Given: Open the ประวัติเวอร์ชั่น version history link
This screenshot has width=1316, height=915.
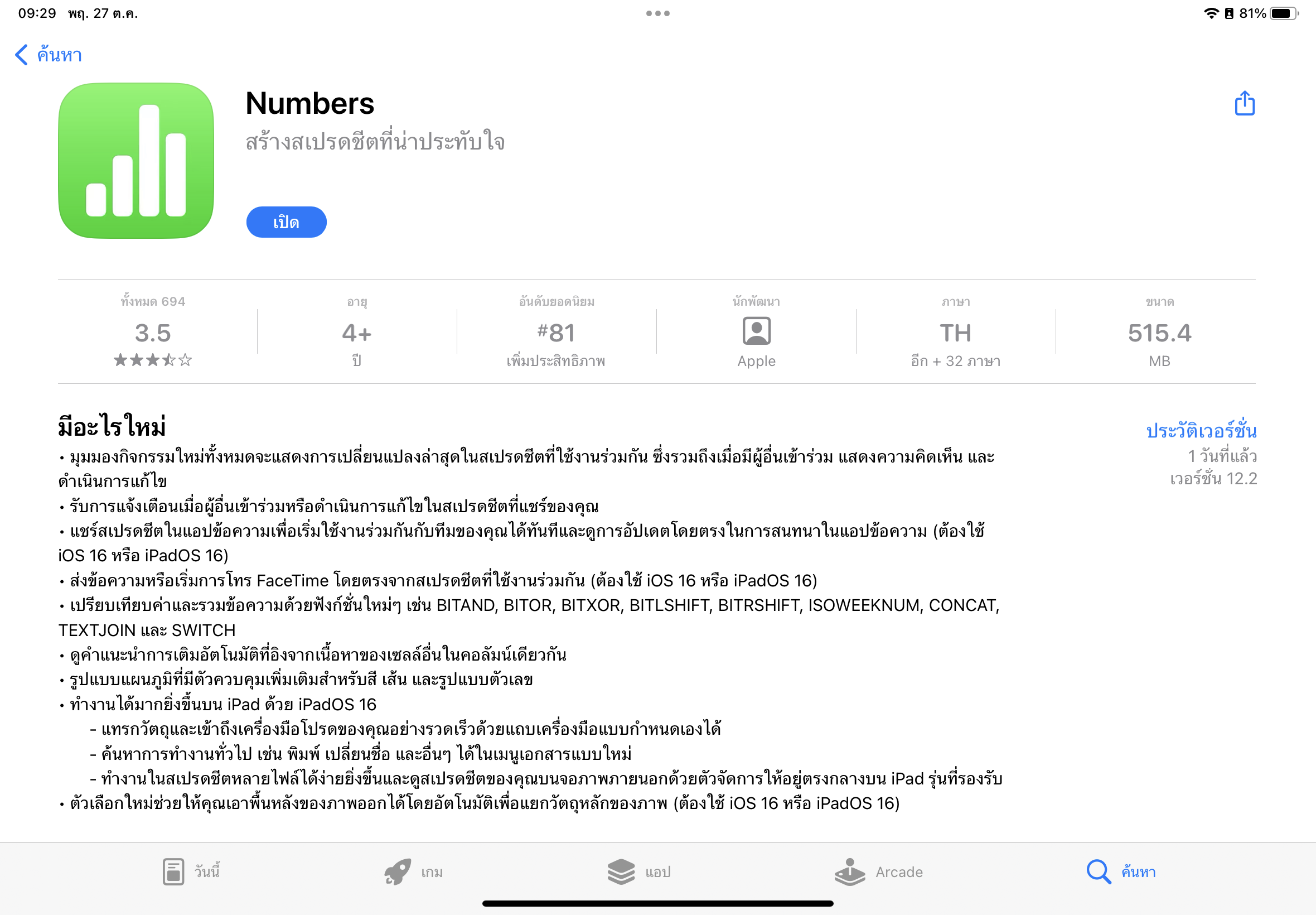Looking at the screenshot, I should point(1201,431).
